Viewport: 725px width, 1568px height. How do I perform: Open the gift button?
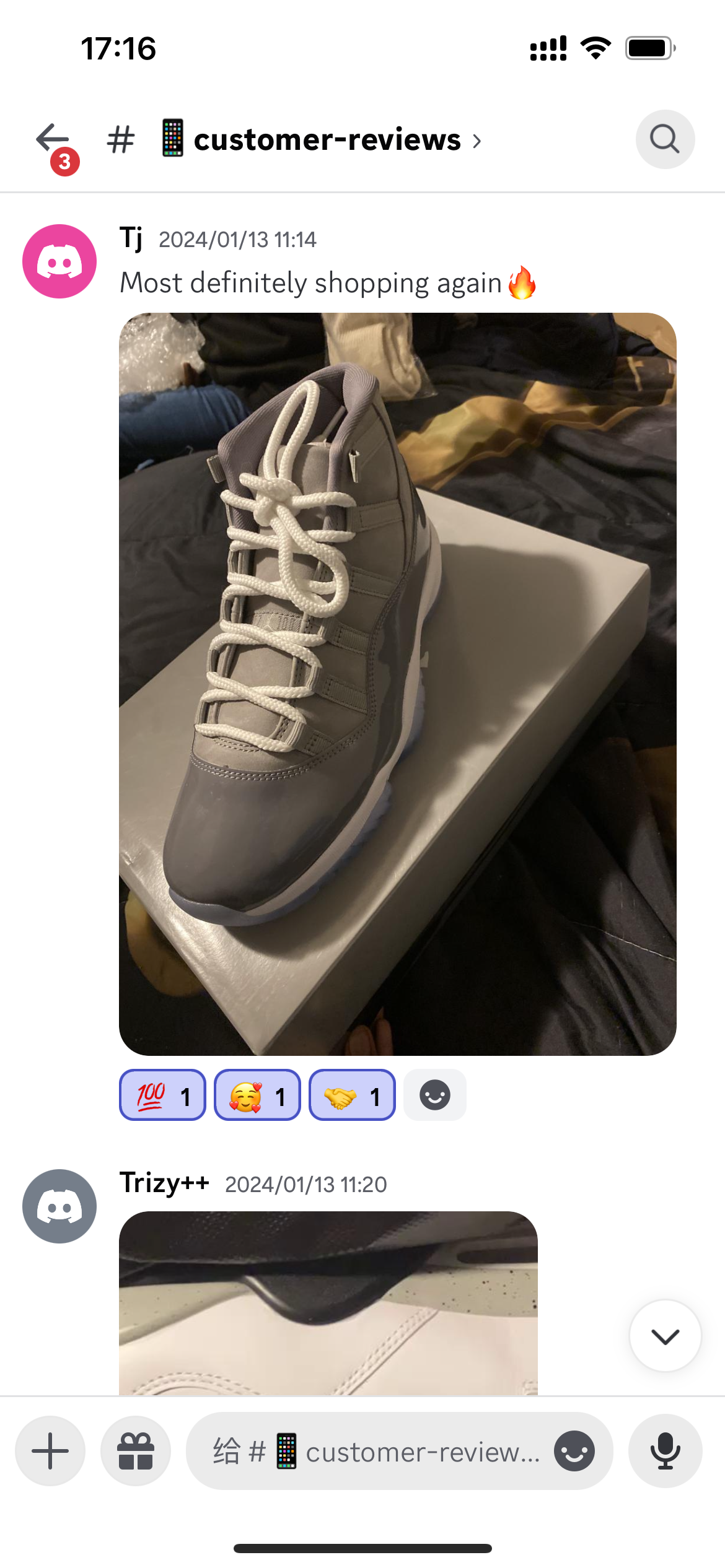[x=136, y=1451]
